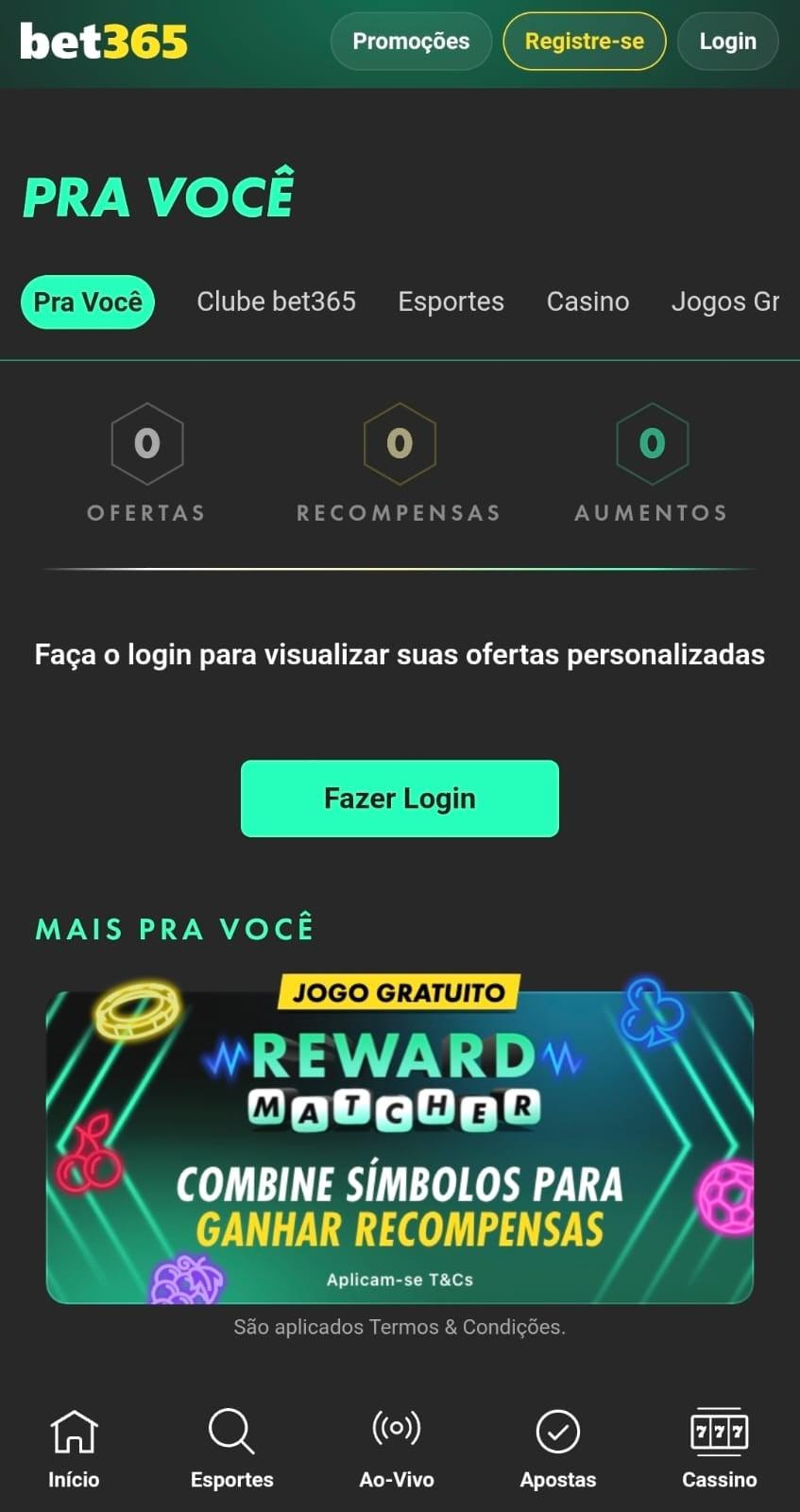Tap the Ofertas hexagon badge

(145, 443)
